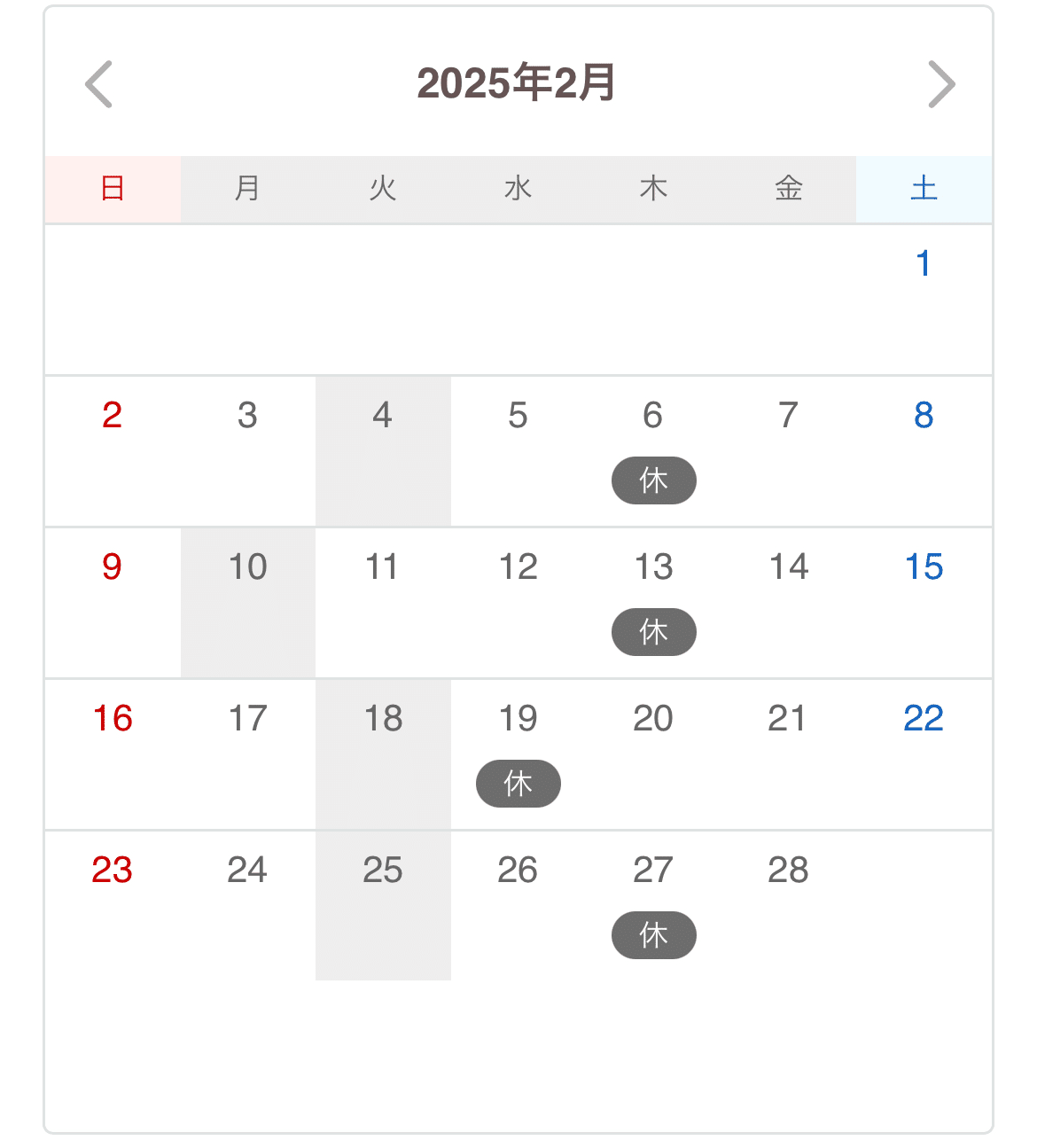
Task: Advance to the next month
Action: (x=940, y=84)
